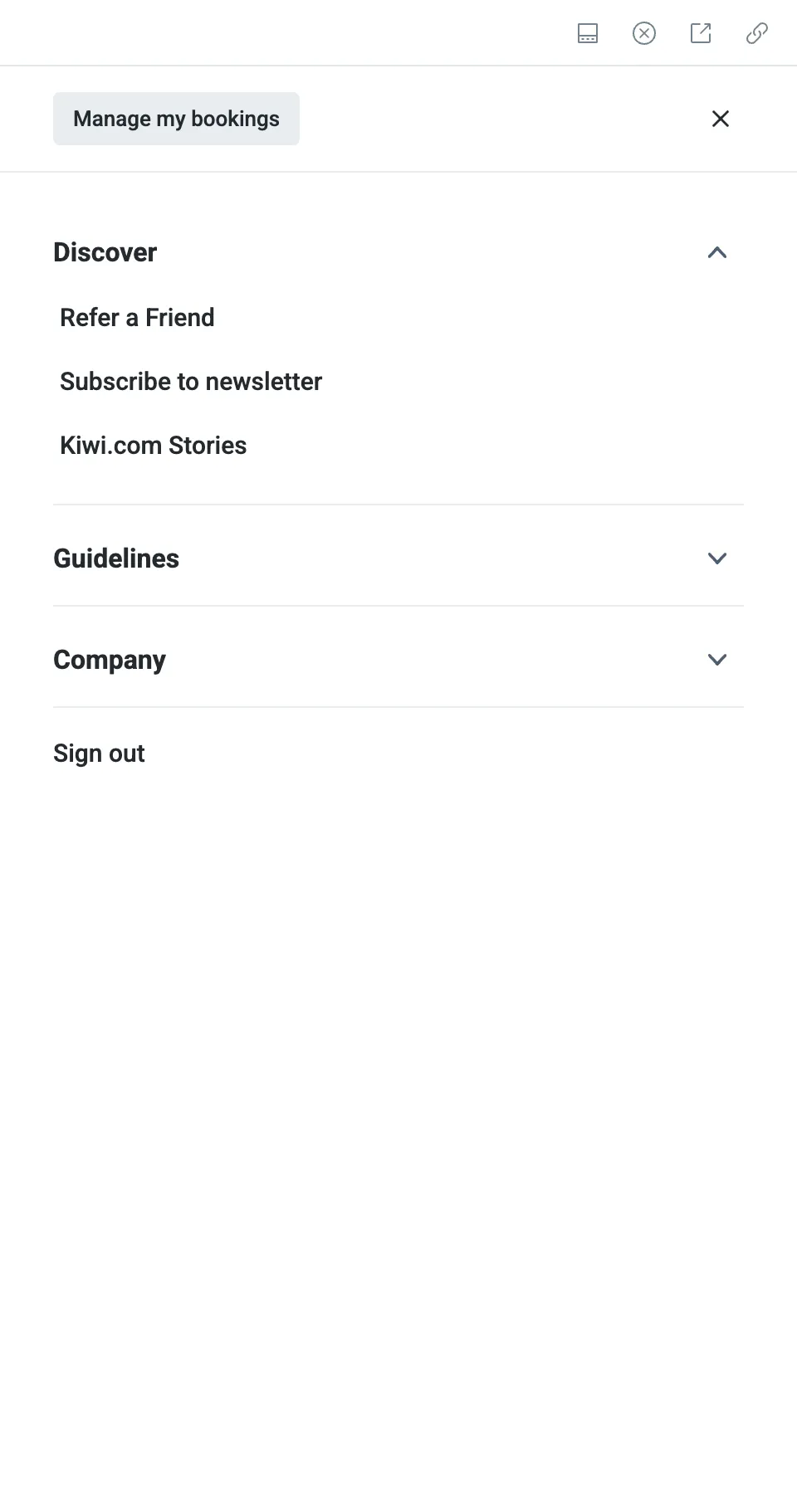Open Manage my bookings
Image resolution: width=797 pixels, height=1512 pixels.
coord(176,119)
